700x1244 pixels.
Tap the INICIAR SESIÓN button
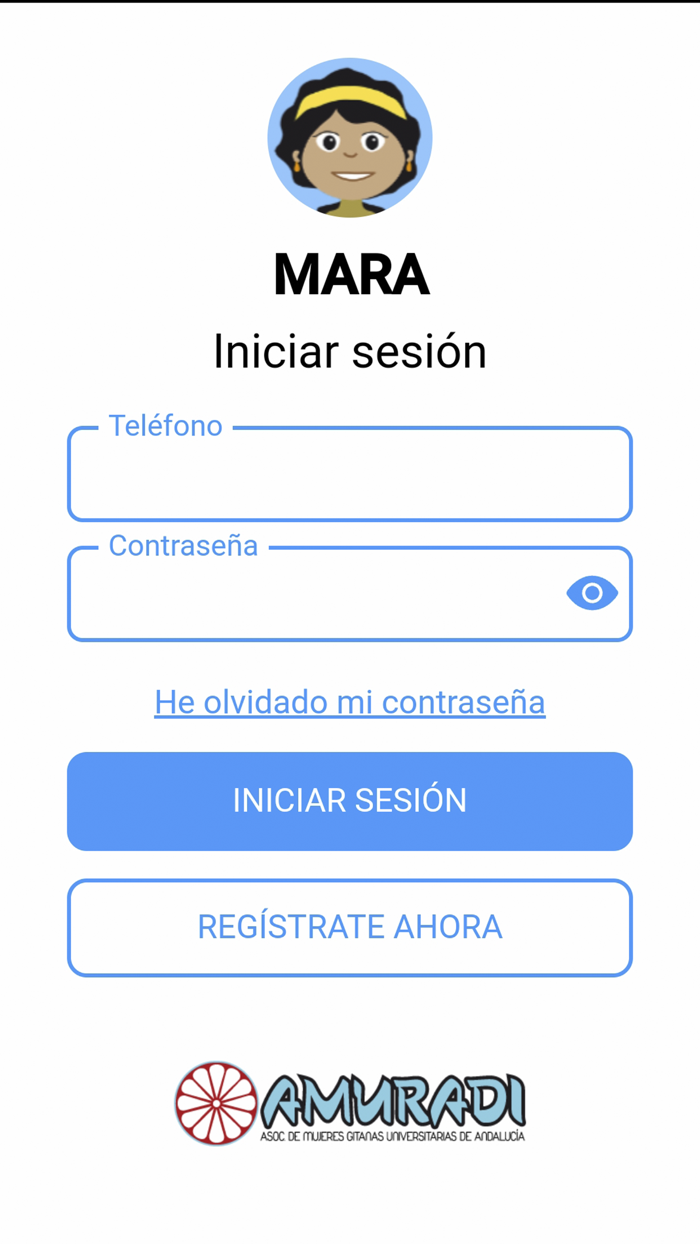pos(349,801)
